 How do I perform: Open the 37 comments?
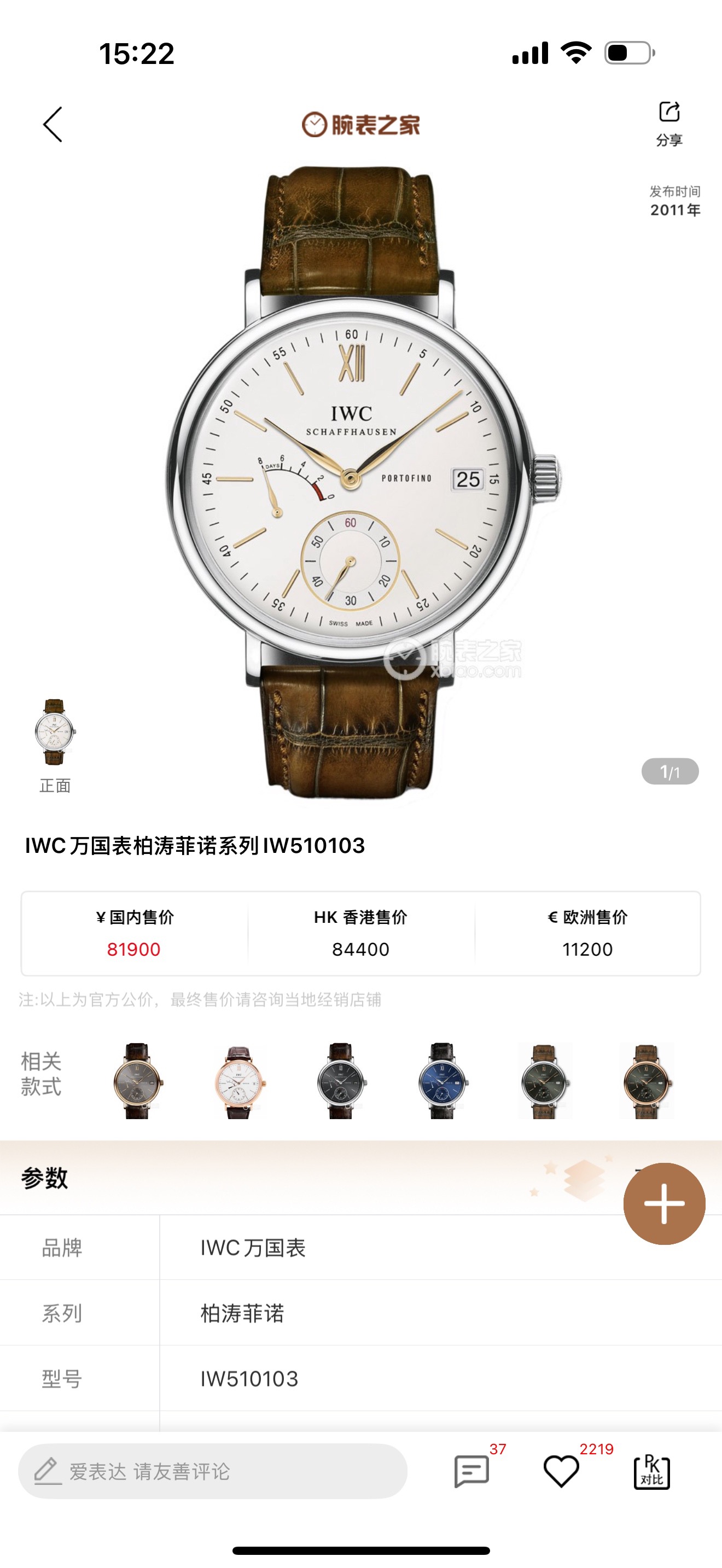pos(472,1471)
